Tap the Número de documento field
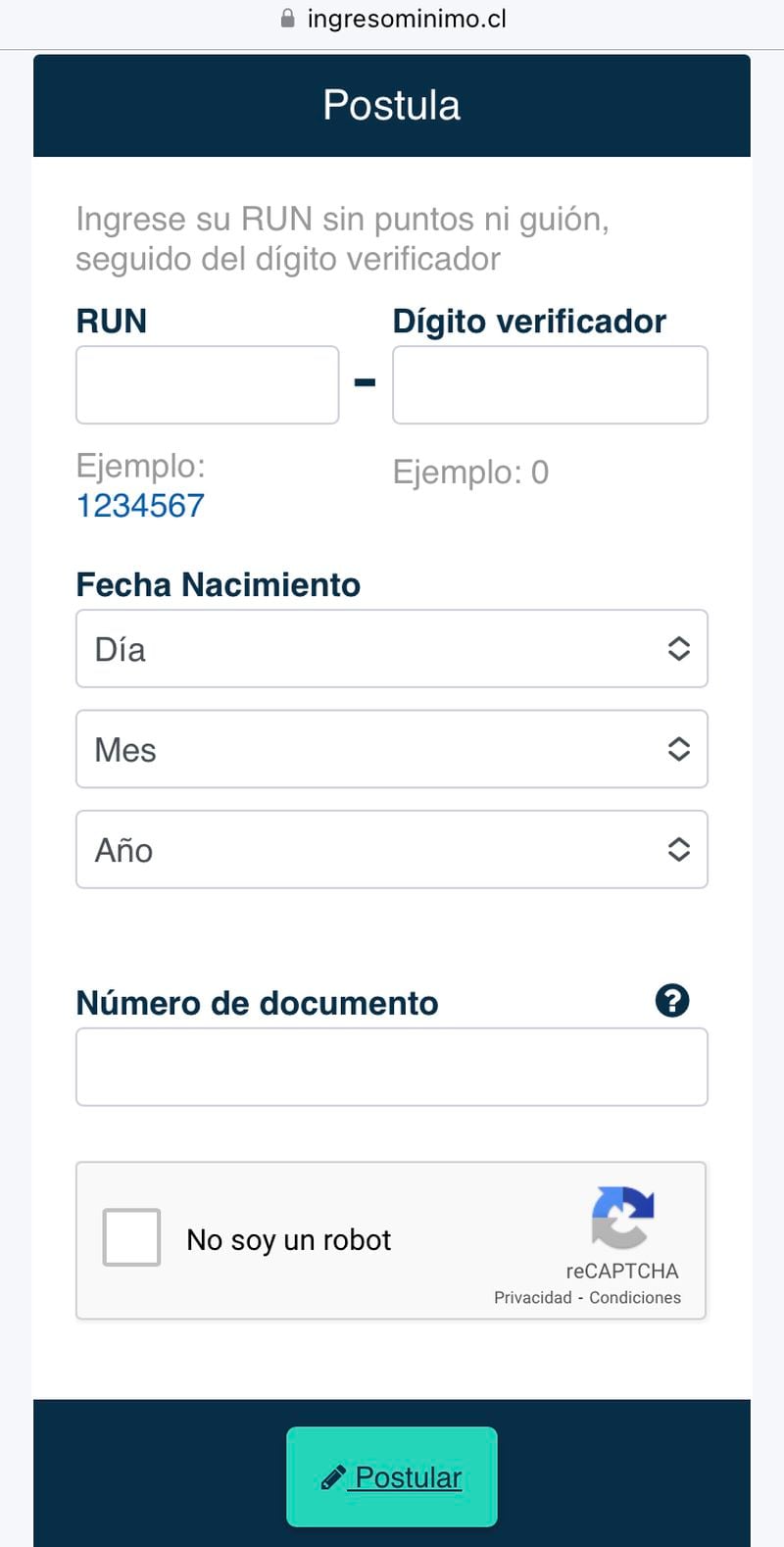The width and height of the screenshot is (784, 1547). pyautogui.click(x=391, y=1067)
